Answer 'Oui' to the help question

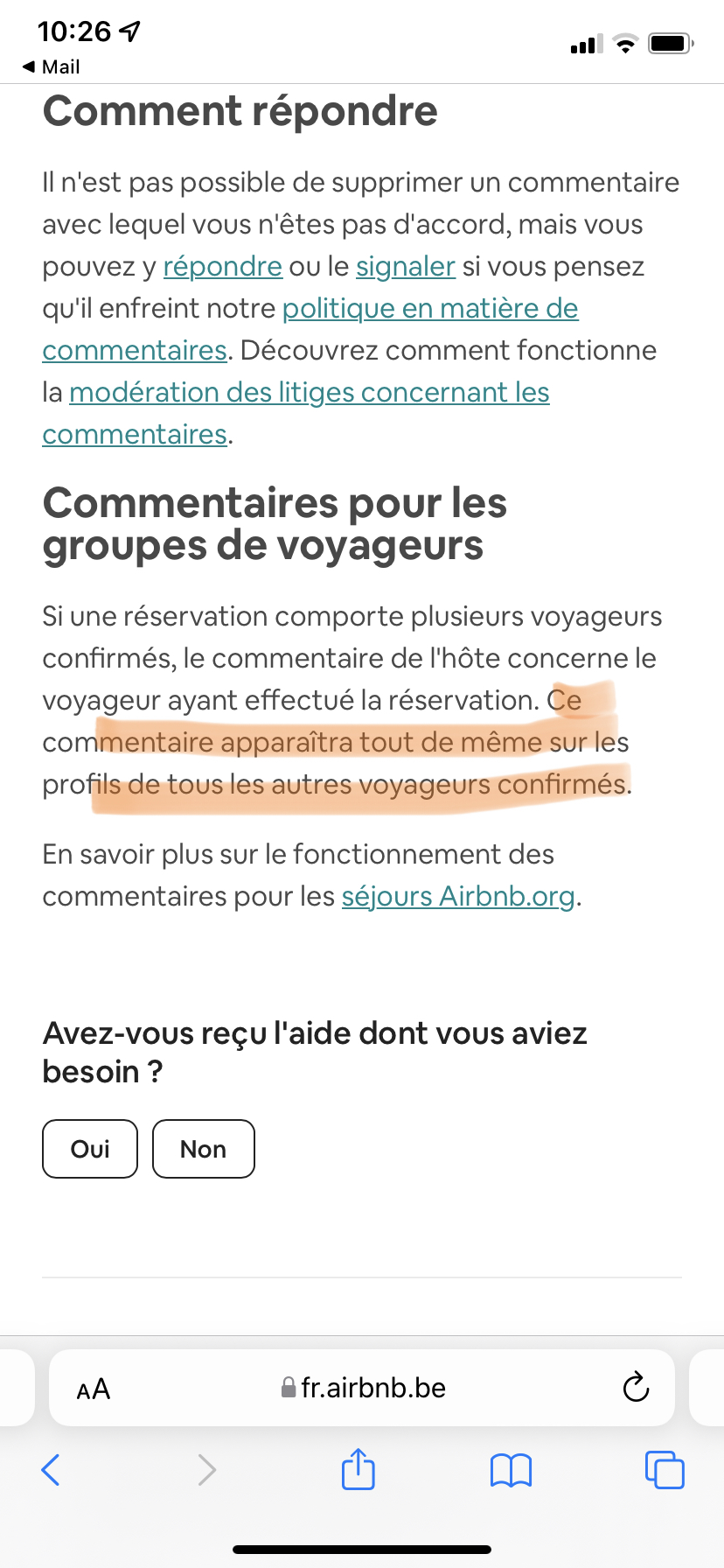tap(90, 1149)
